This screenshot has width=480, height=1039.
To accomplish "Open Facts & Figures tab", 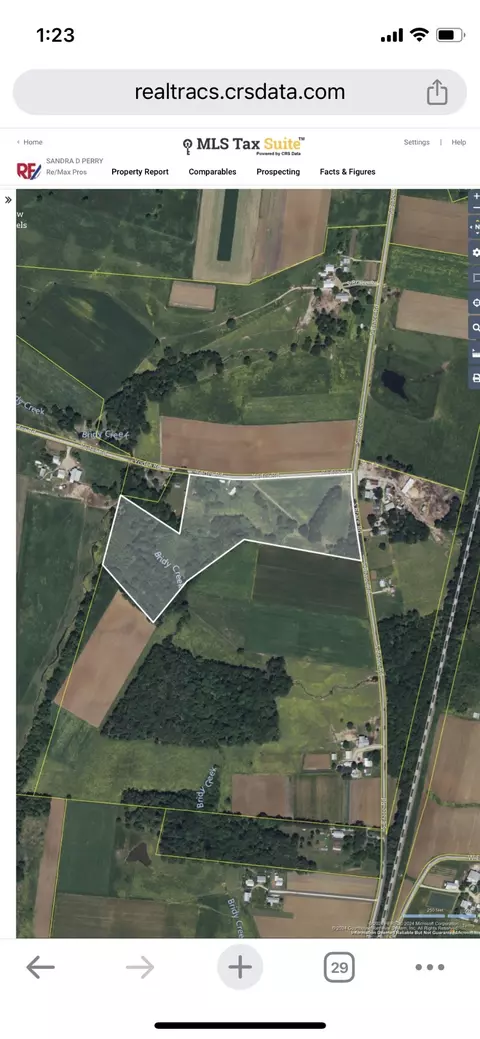I will [x=347, y=172].
